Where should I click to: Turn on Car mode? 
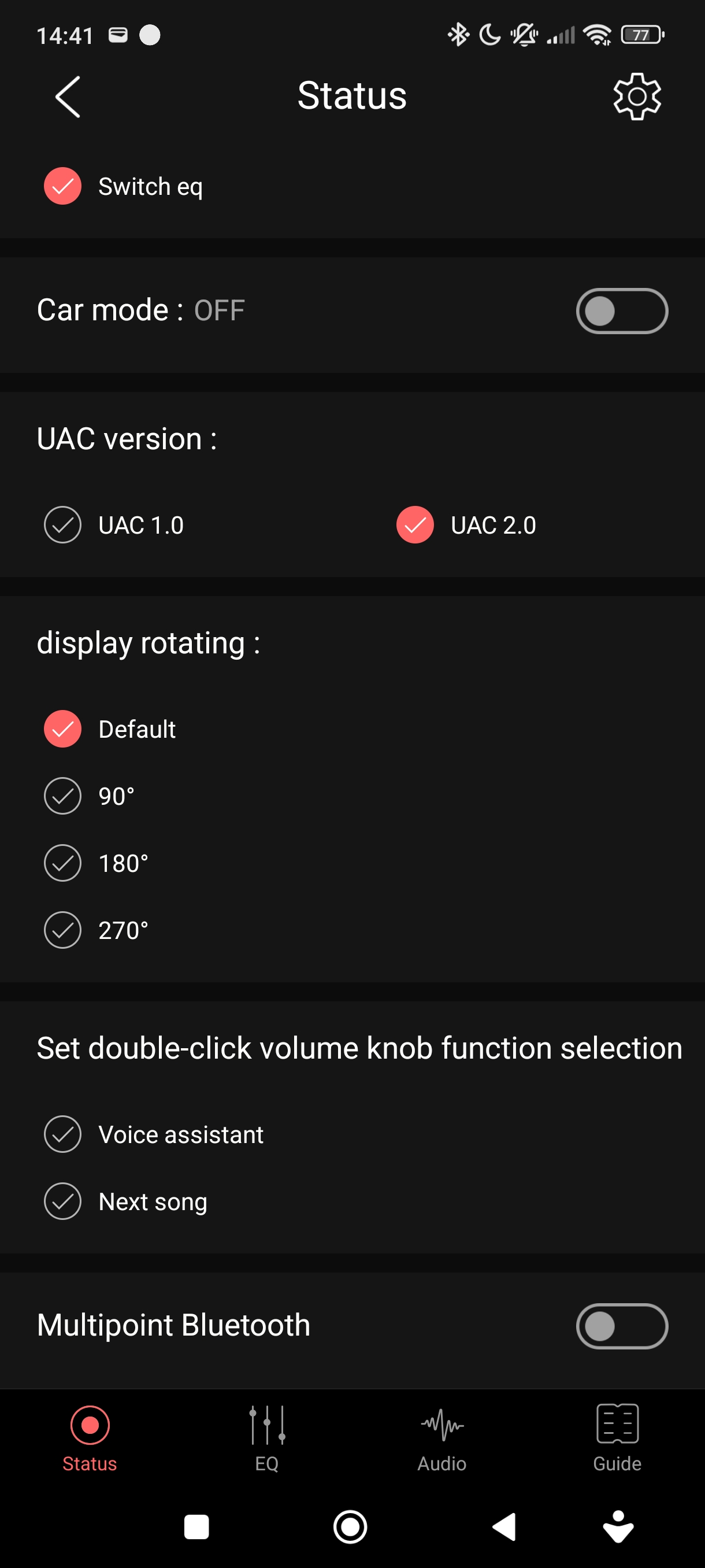(x=621, y=311)
